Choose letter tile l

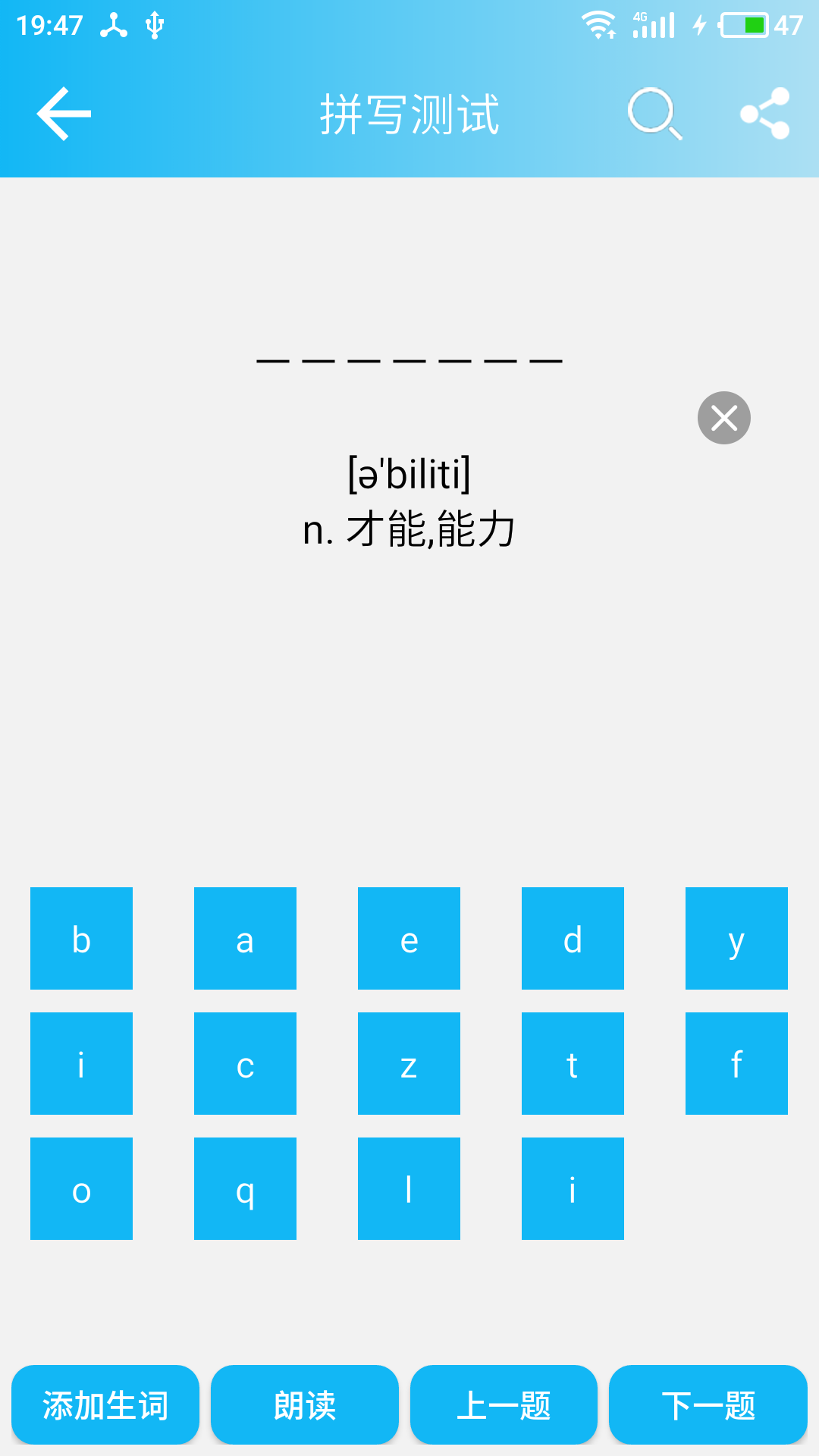pos(409,1188)
